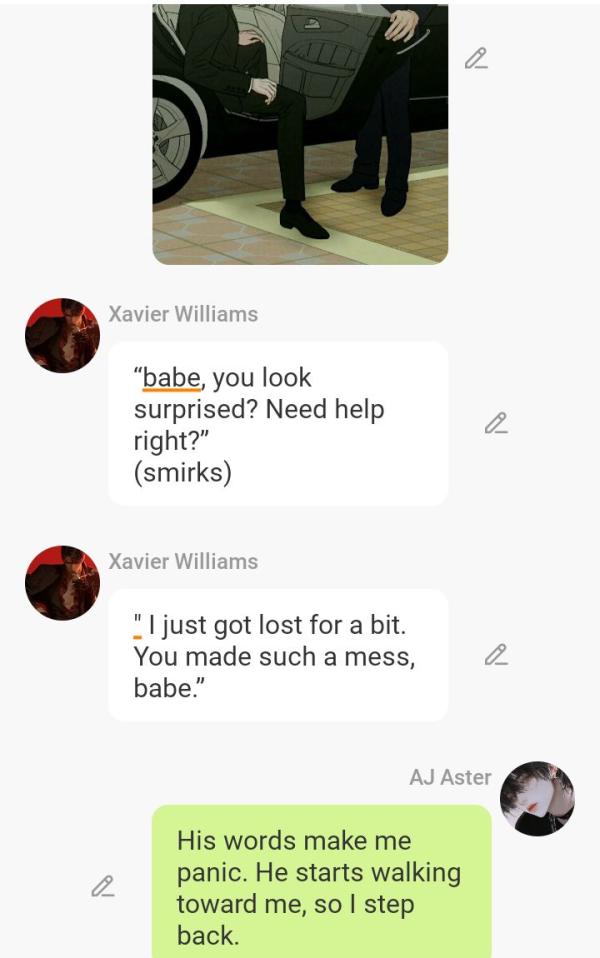Image resolution: width=600 pixels, height=958 pixels.
Task: Edit AJ Aster's "His words make me panic" message
Action: point(102,886)
